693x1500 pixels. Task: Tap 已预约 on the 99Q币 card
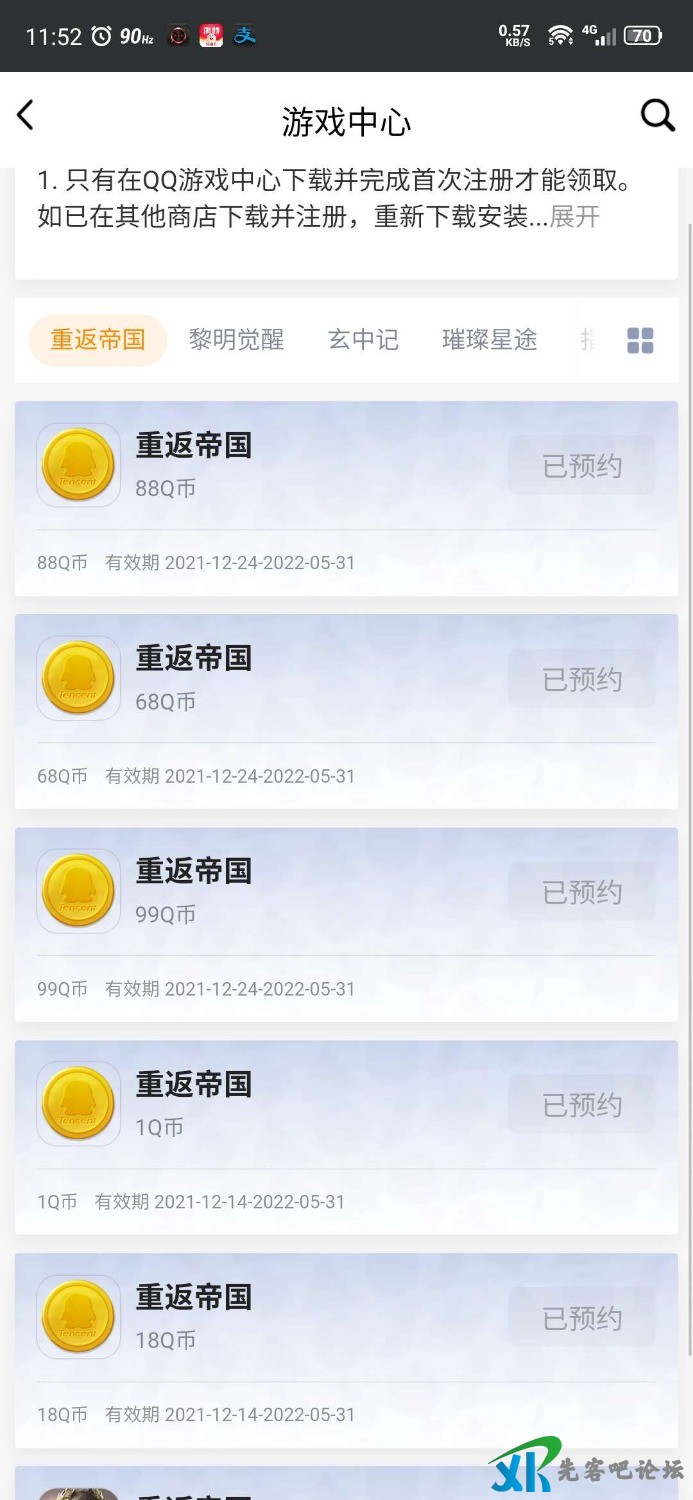(582, 892)
